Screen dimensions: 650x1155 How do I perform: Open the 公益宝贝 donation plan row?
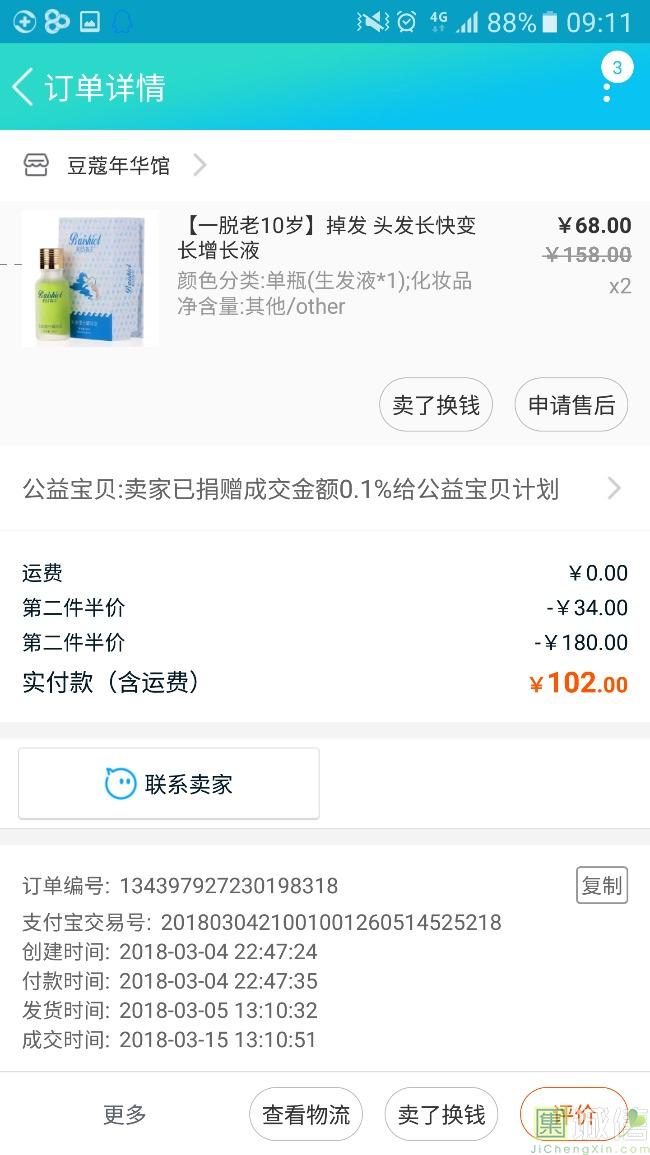pyautogui.click(x=322, y=489)
